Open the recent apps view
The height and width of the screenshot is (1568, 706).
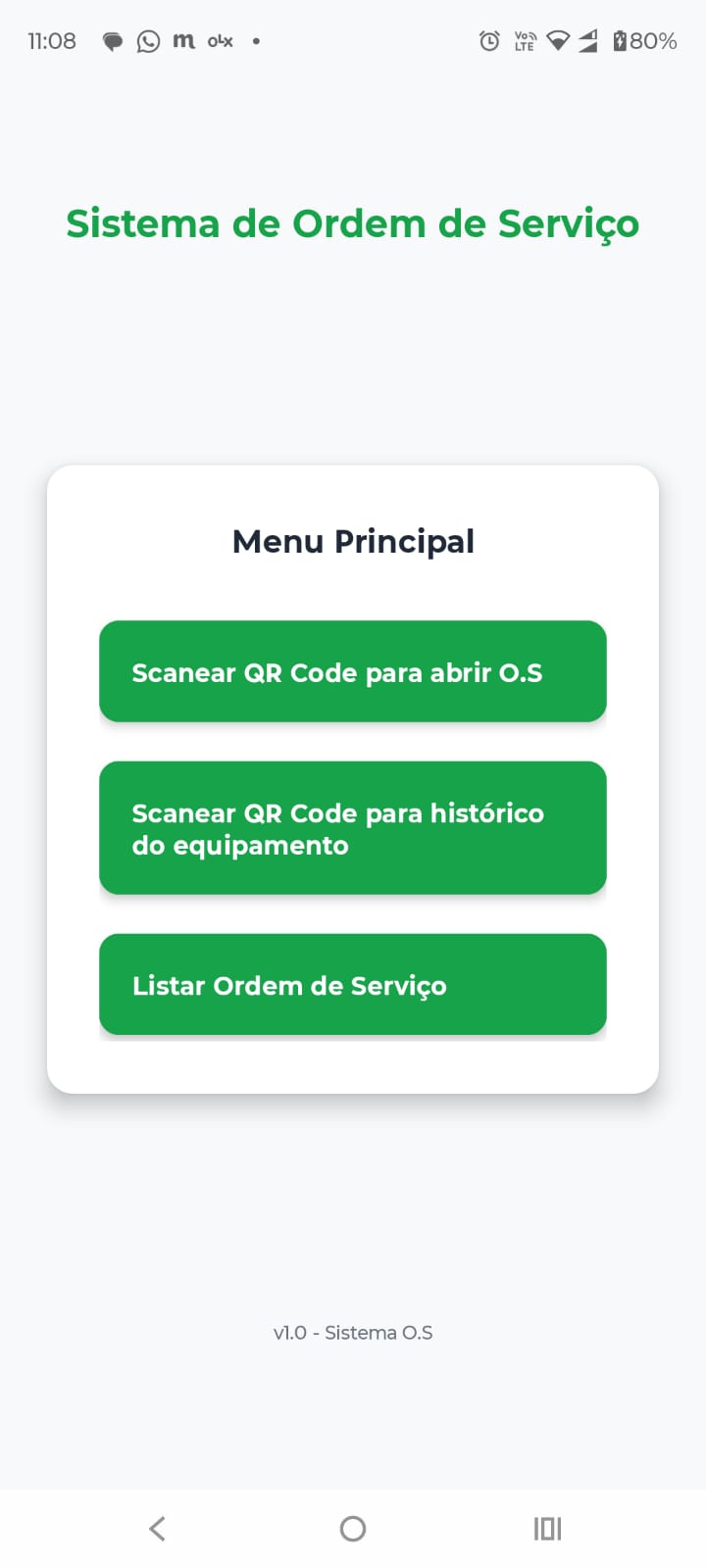(x=547, y=1528)
